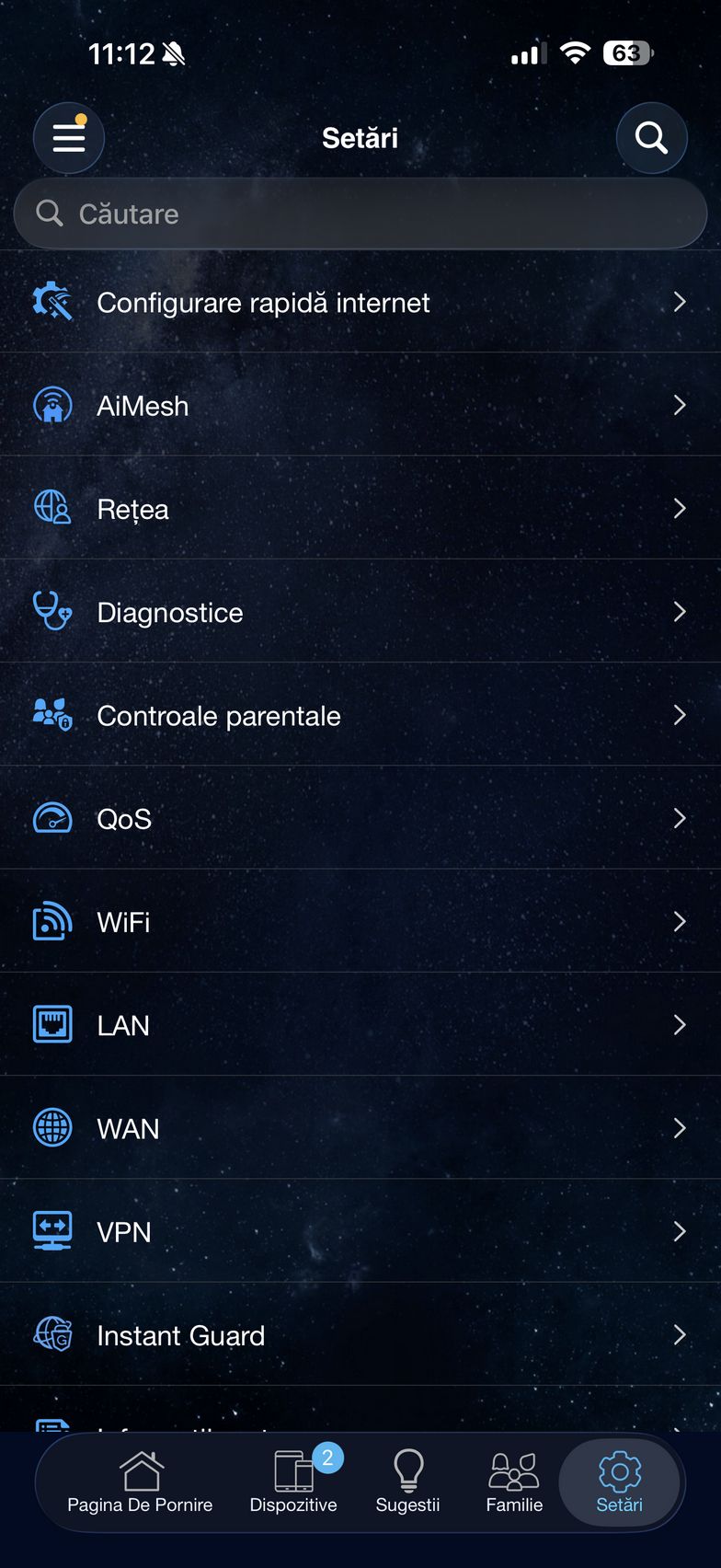The width and height of the screenshot is (721, 1568).
Task: Focus the Căutare search field
Action: click(x=359, y=213)
